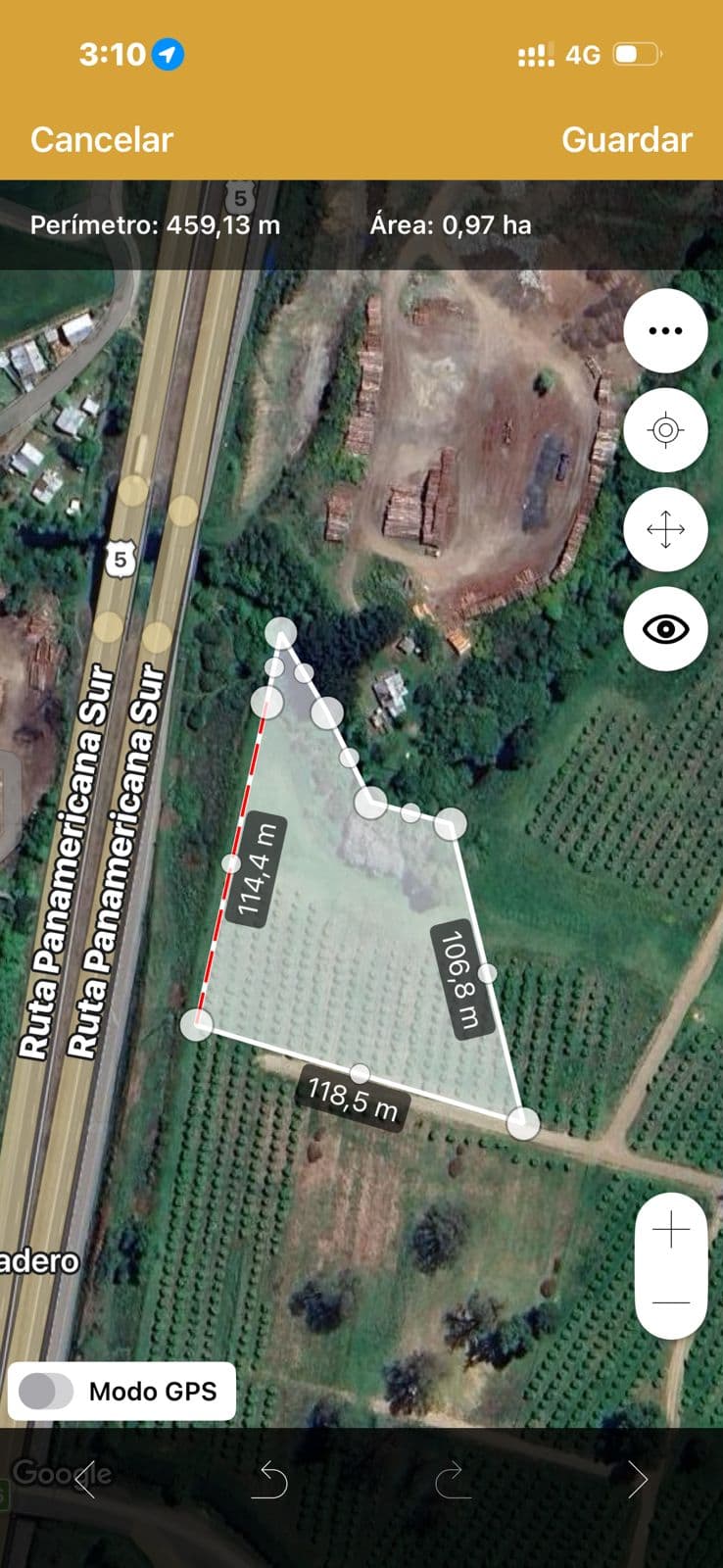This screenshot has width=723, height=1568.
Task: Go to the previous point with left chevron
Action: [x=86, y=1480]
